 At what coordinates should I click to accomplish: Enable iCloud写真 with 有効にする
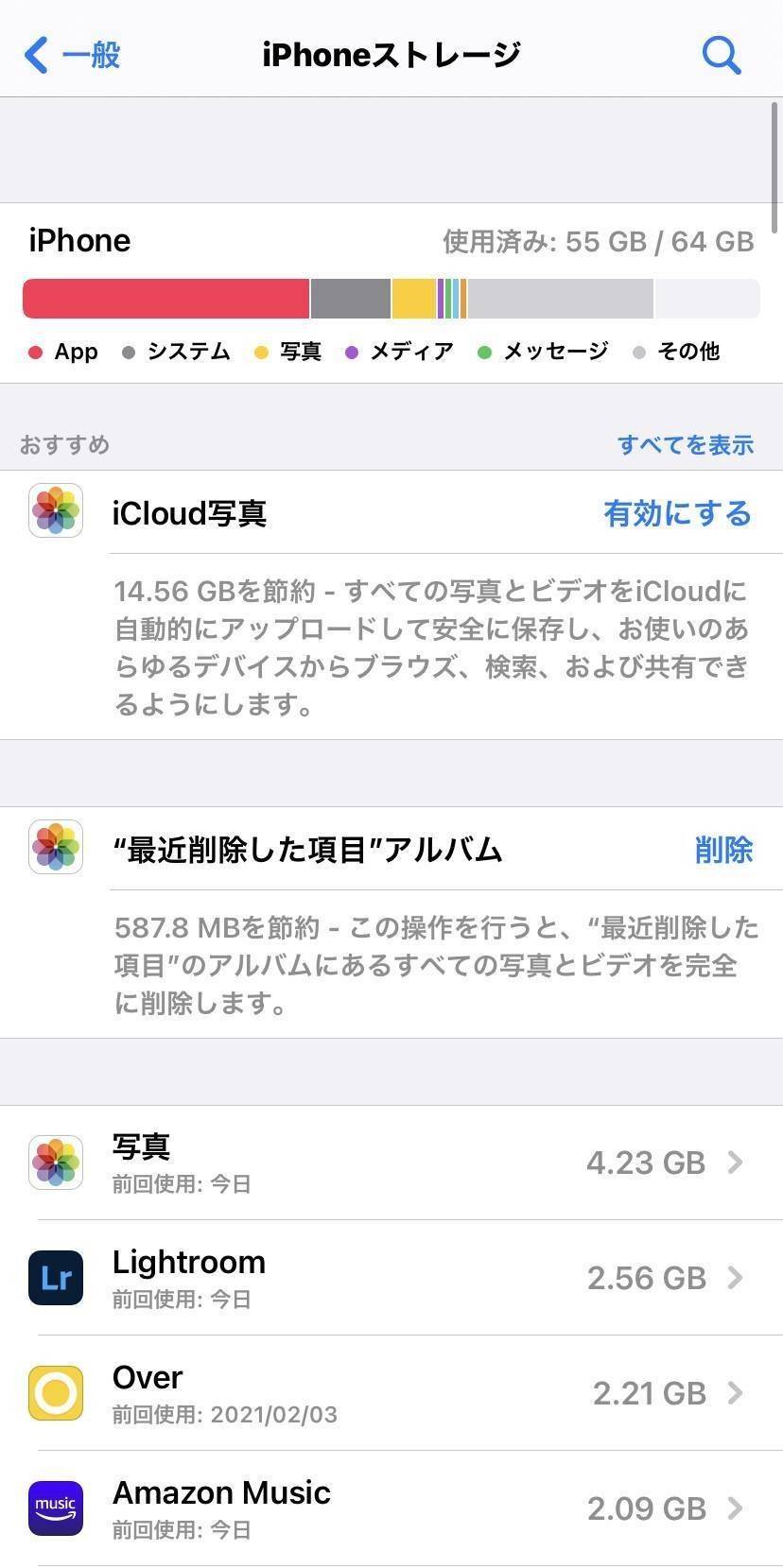coord(677,513)
